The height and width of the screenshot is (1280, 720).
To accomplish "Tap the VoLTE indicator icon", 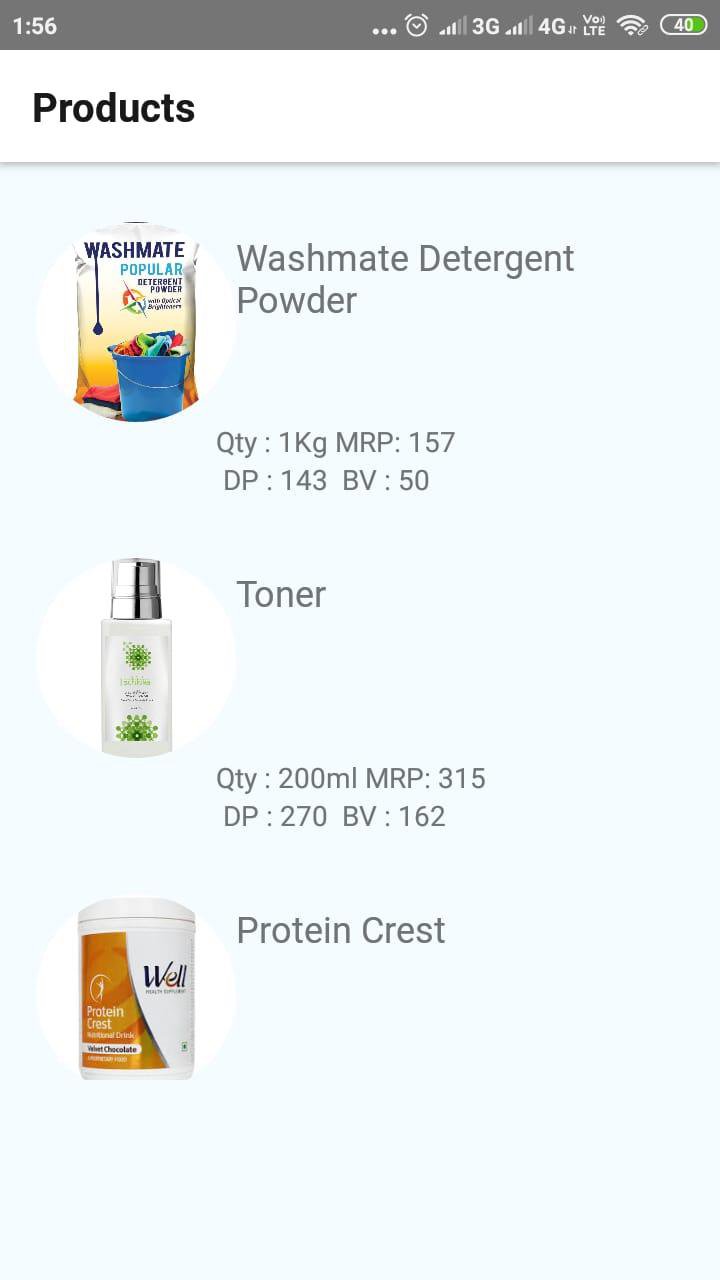I will (x=592, y=26).
